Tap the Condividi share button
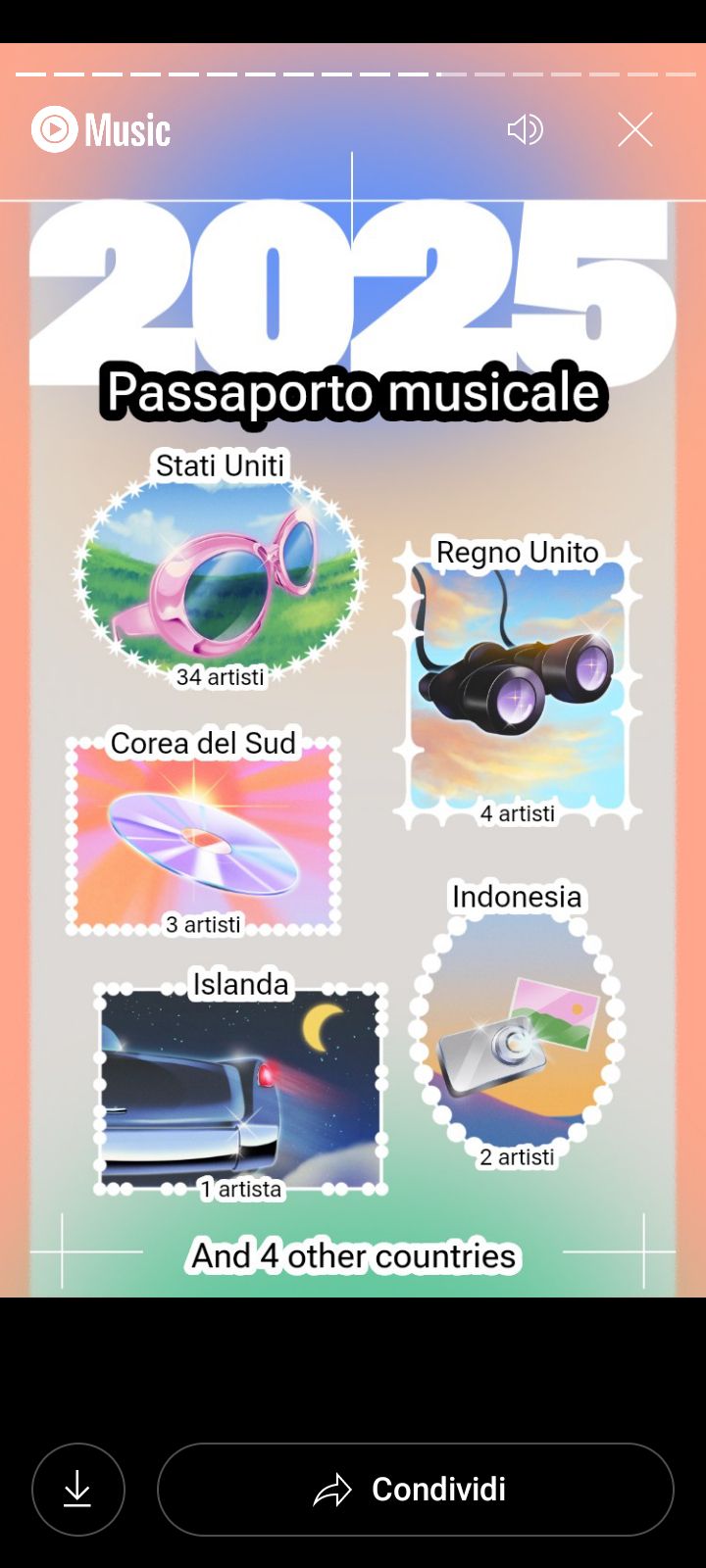Viewport: 706px width, 1568px height. (x=416, y=1490)
